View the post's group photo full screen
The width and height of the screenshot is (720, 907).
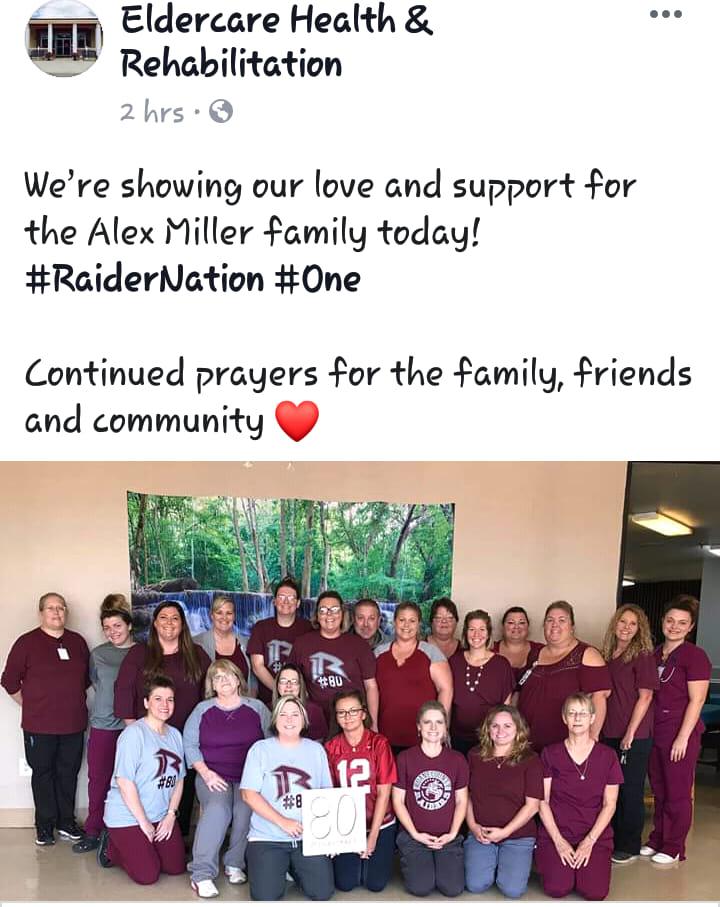pyautogui.click(x=360, y=682)
